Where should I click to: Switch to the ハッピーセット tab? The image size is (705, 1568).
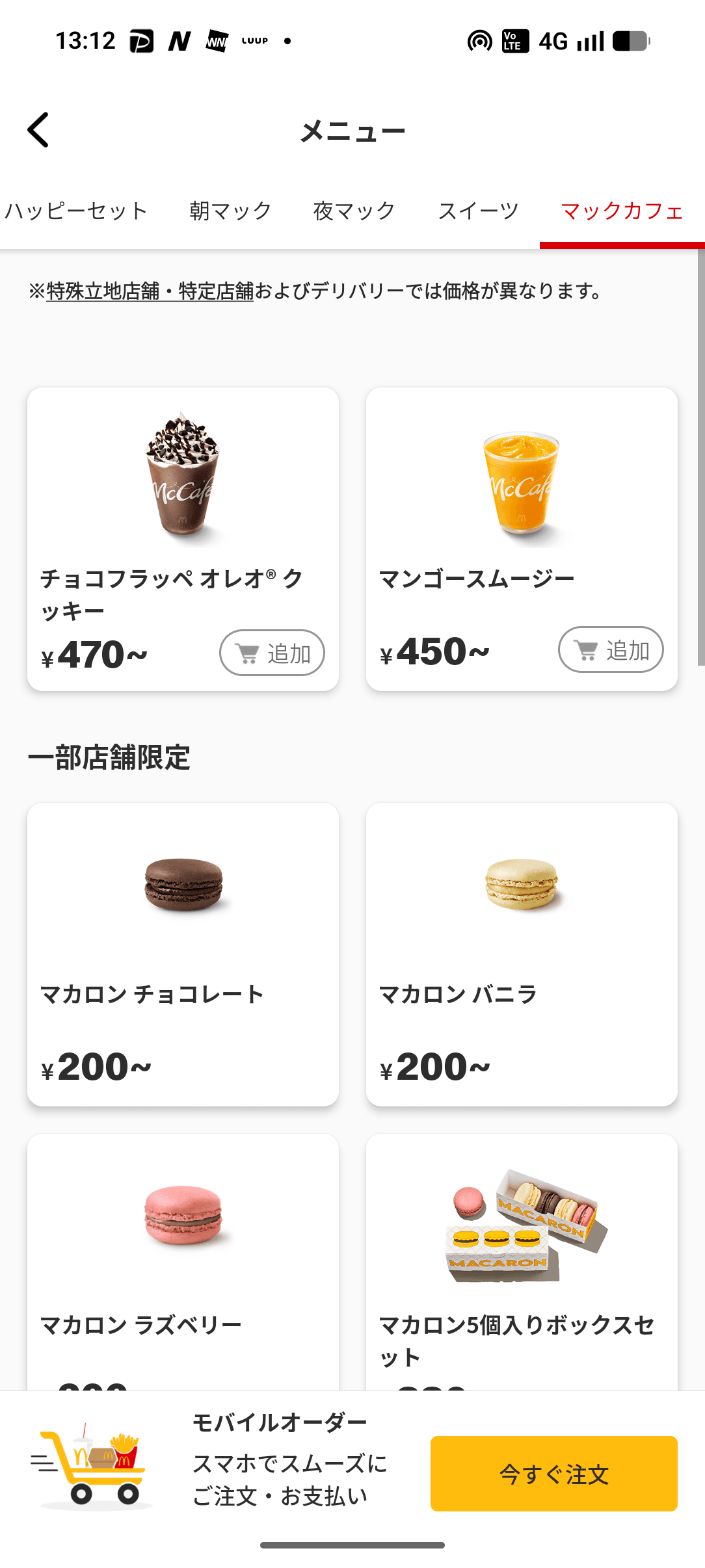tap(76, 211)
